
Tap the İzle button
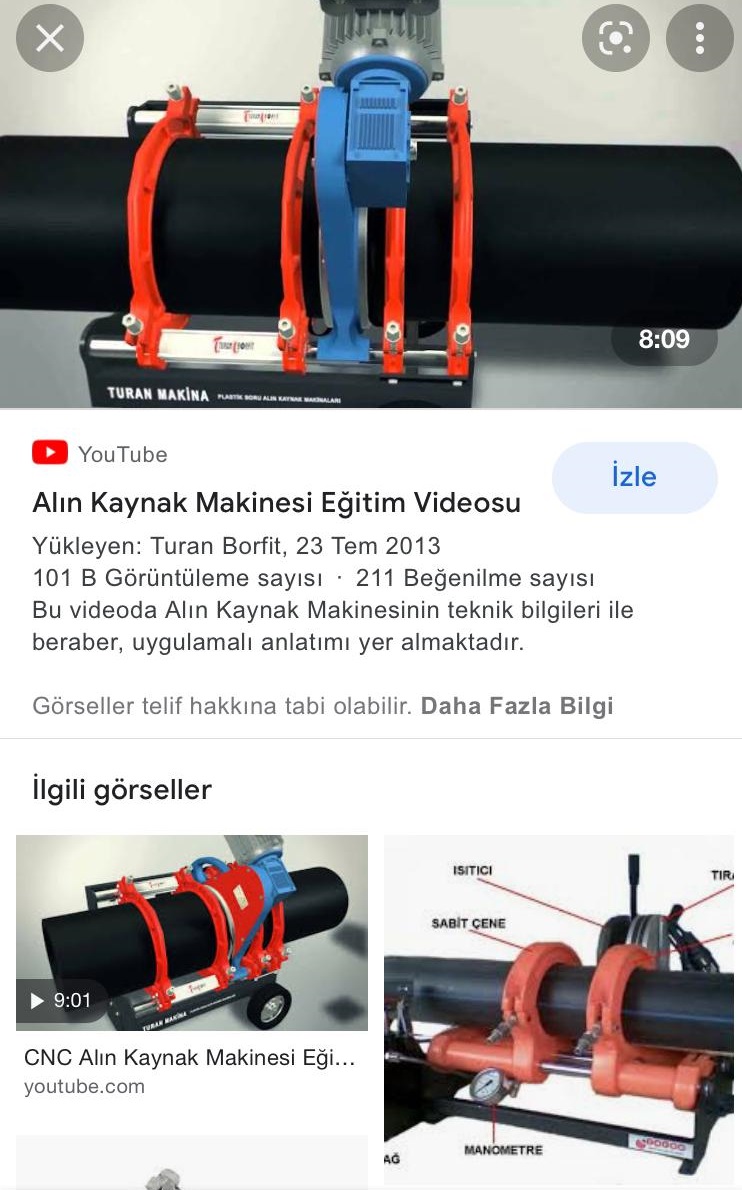(x=634, y=477)
